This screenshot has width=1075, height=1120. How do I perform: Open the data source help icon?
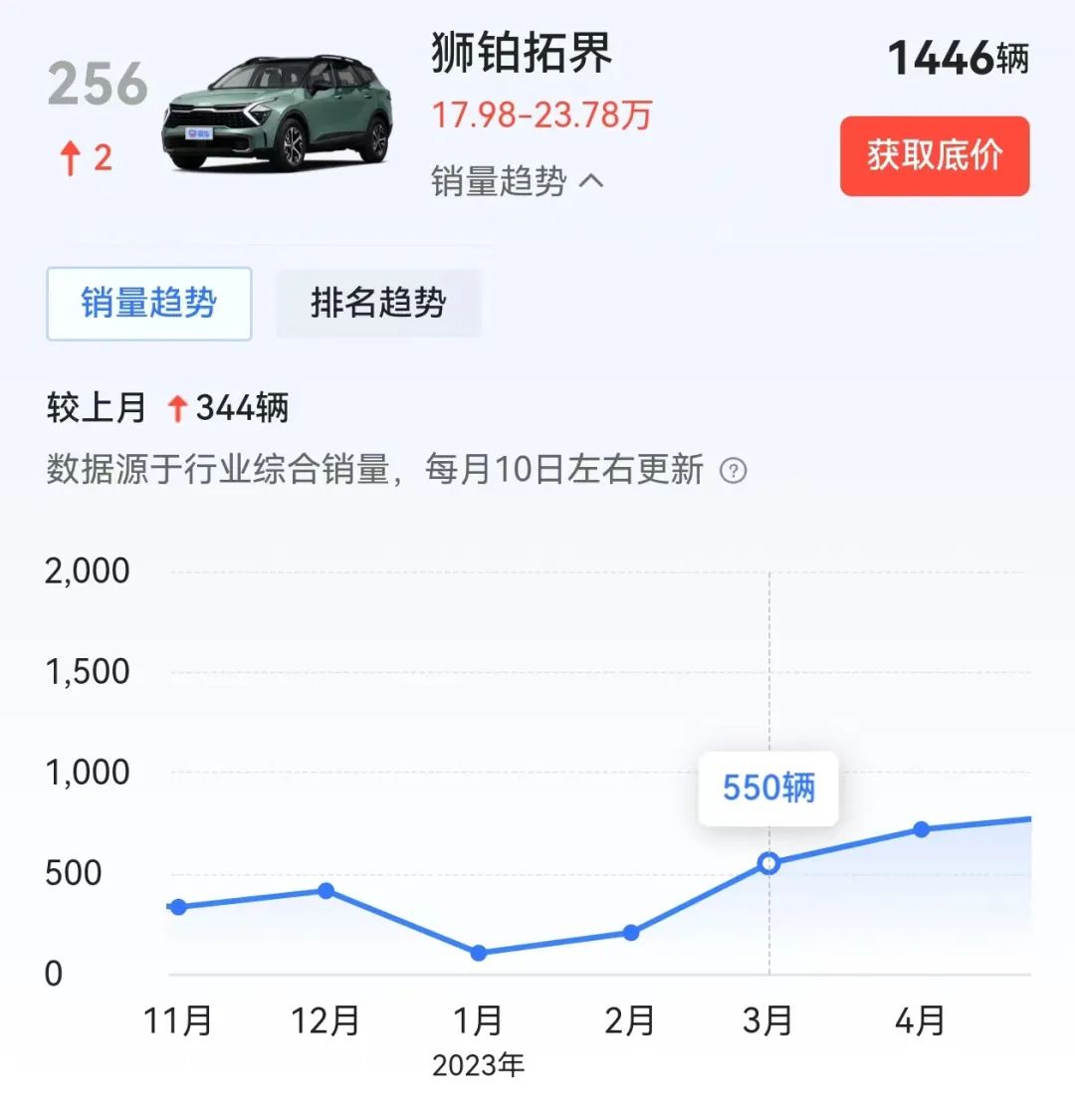[733, 471]
